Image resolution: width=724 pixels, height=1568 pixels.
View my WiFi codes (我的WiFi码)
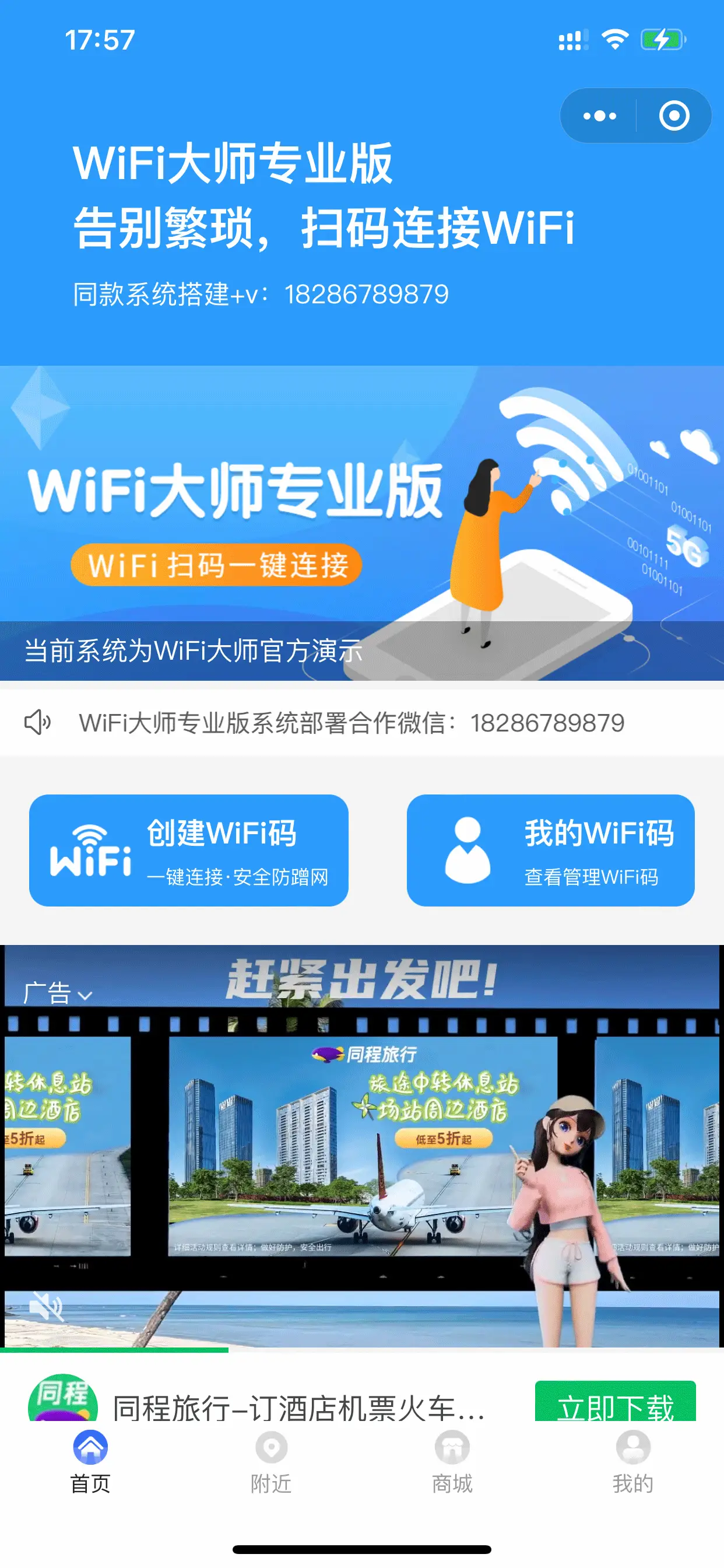551,850
